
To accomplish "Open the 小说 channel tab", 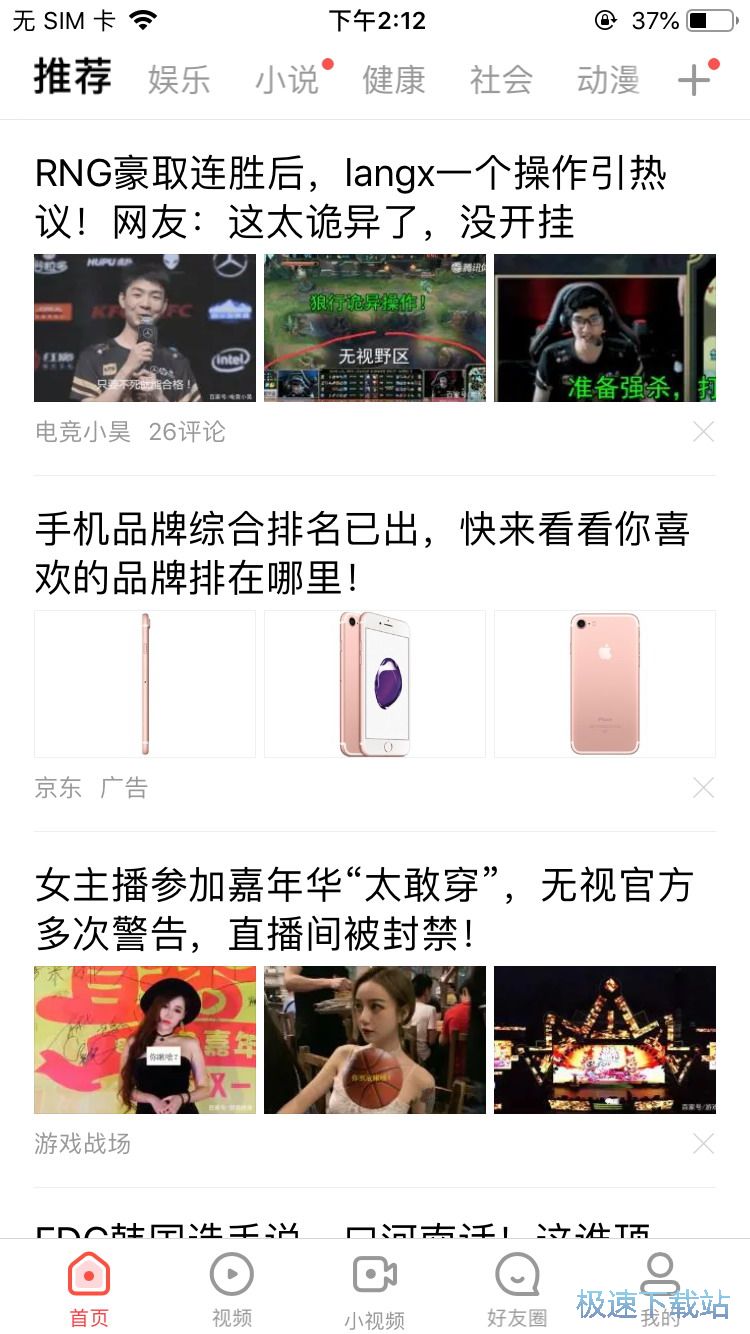I will point(287,80).
